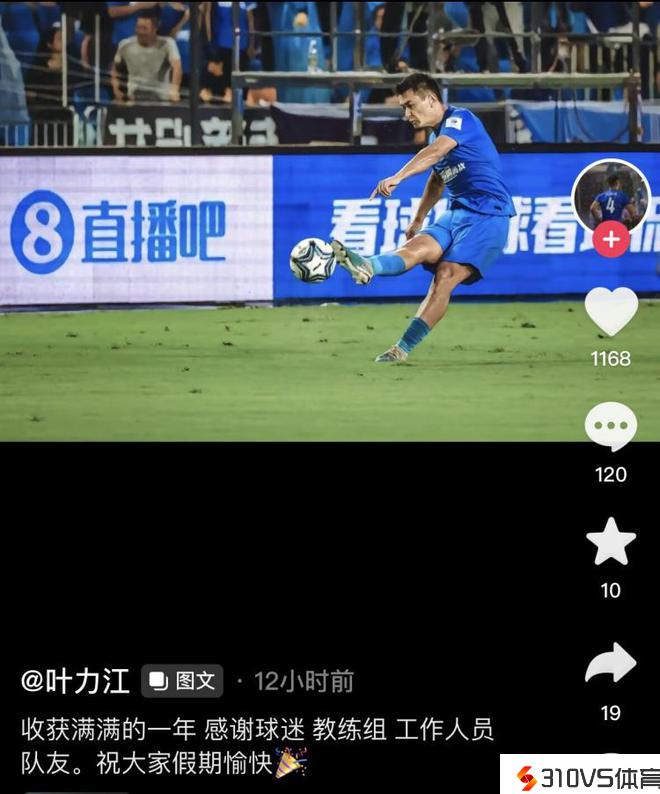Like this post with the heart icon
The image size is (660, 794).
click(610, 311)
